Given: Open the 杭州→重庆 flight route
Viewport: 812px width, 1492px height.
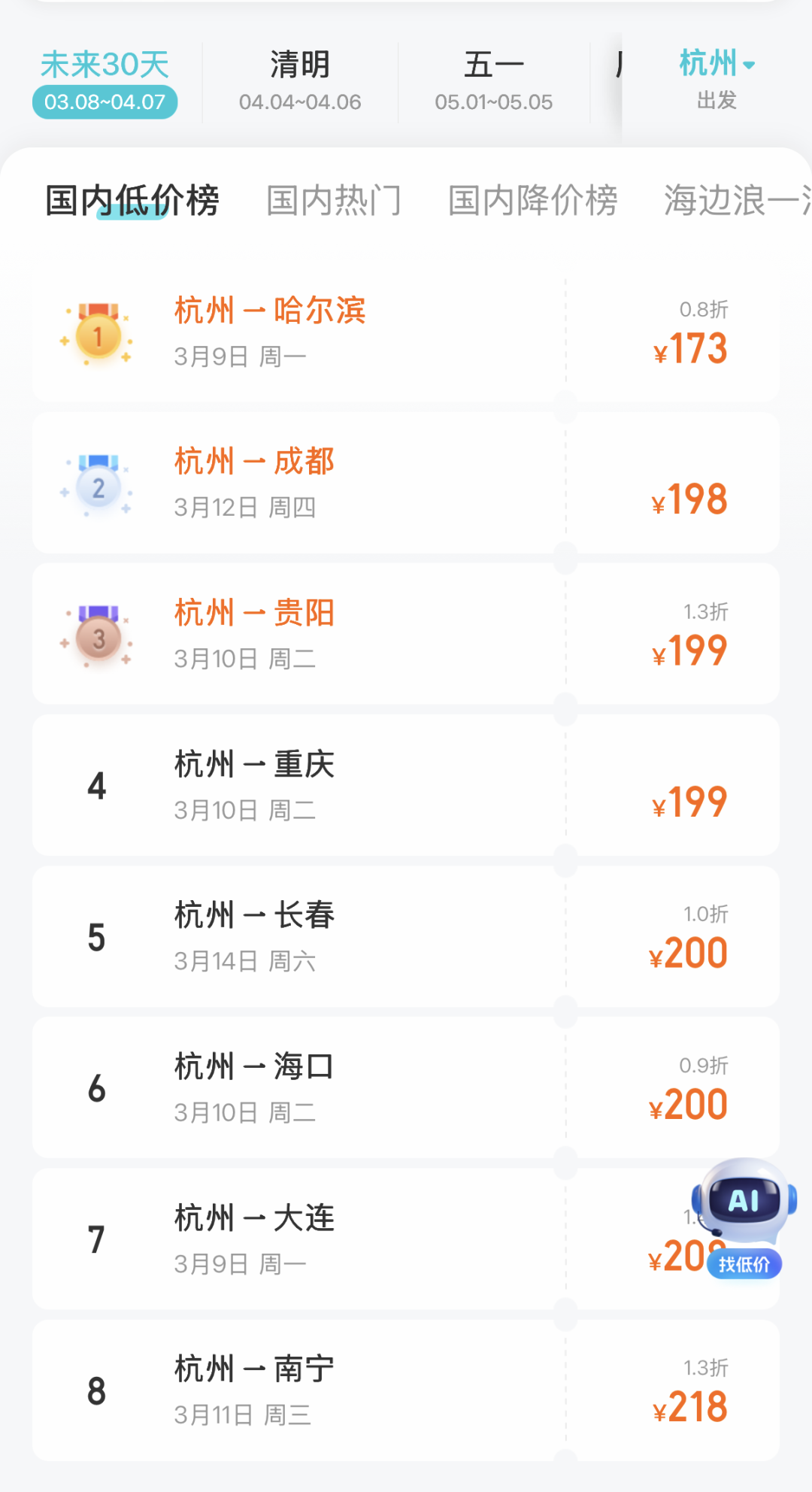Looking at the screenshot, I should [x=253, y=763].
